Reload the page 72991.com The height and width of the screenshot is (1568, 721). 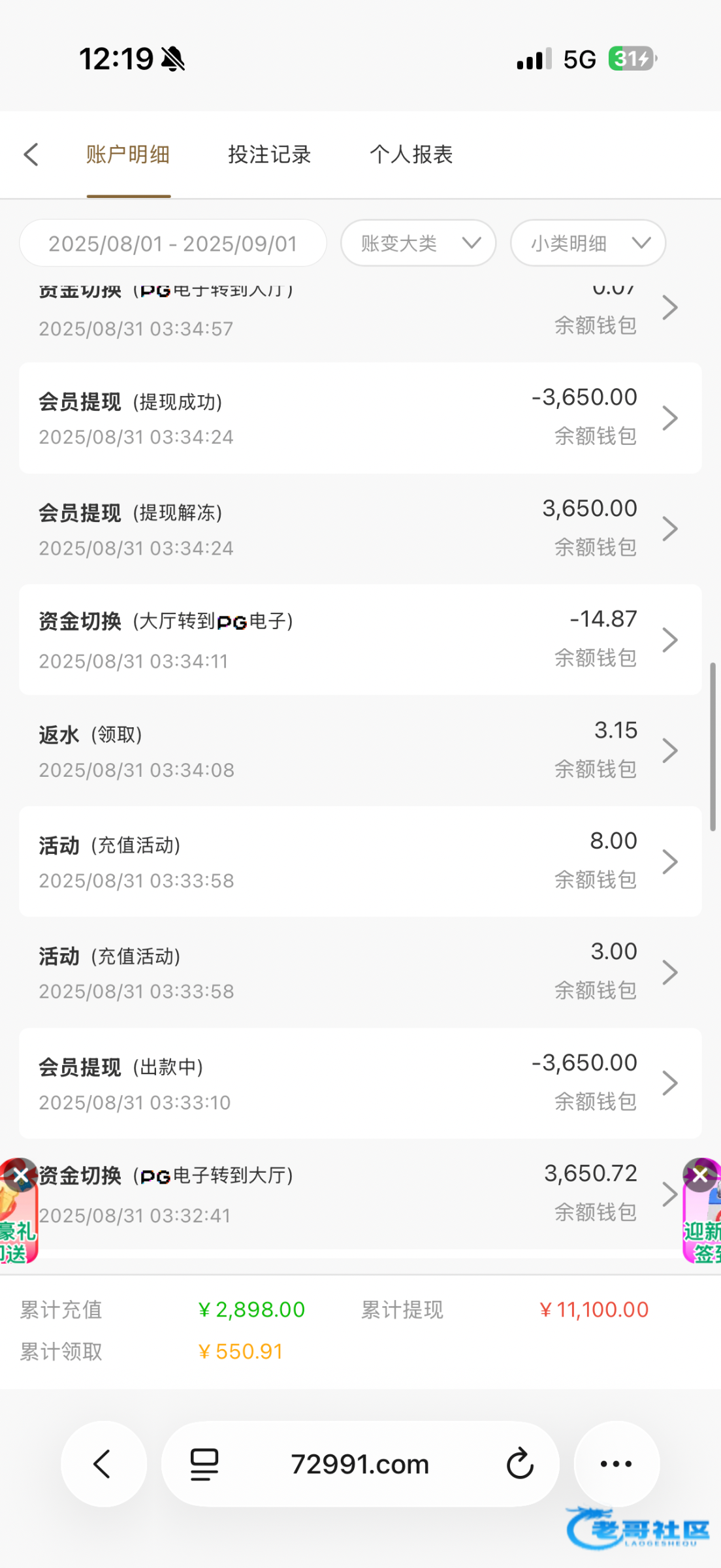click(x=520, y=1464)
